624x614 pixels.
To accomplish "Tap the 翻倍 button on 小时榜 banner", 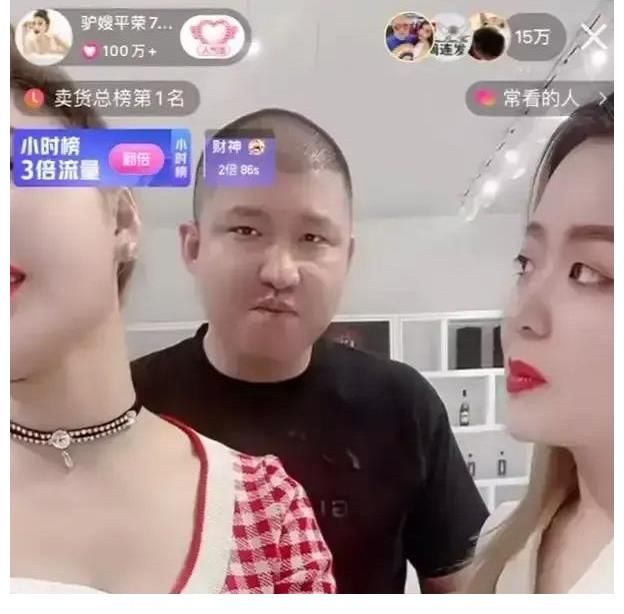I will 135,158.
